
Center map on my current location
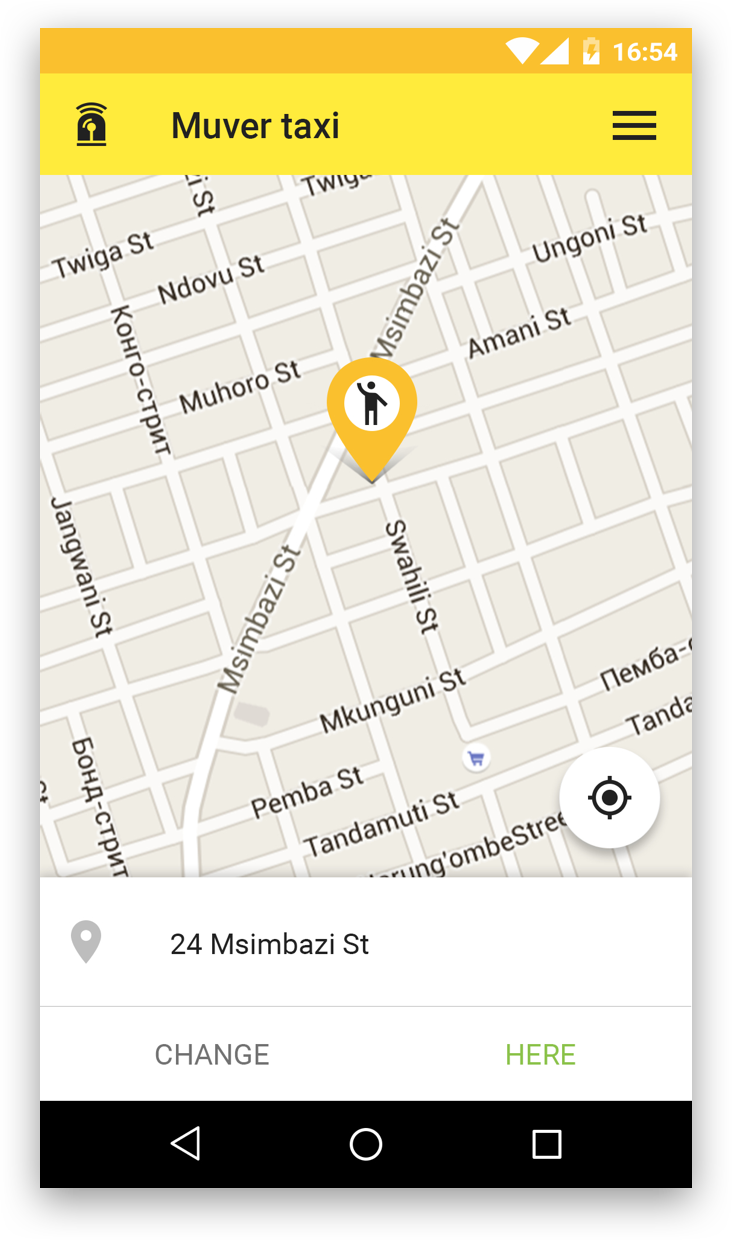tap(609, 798)
